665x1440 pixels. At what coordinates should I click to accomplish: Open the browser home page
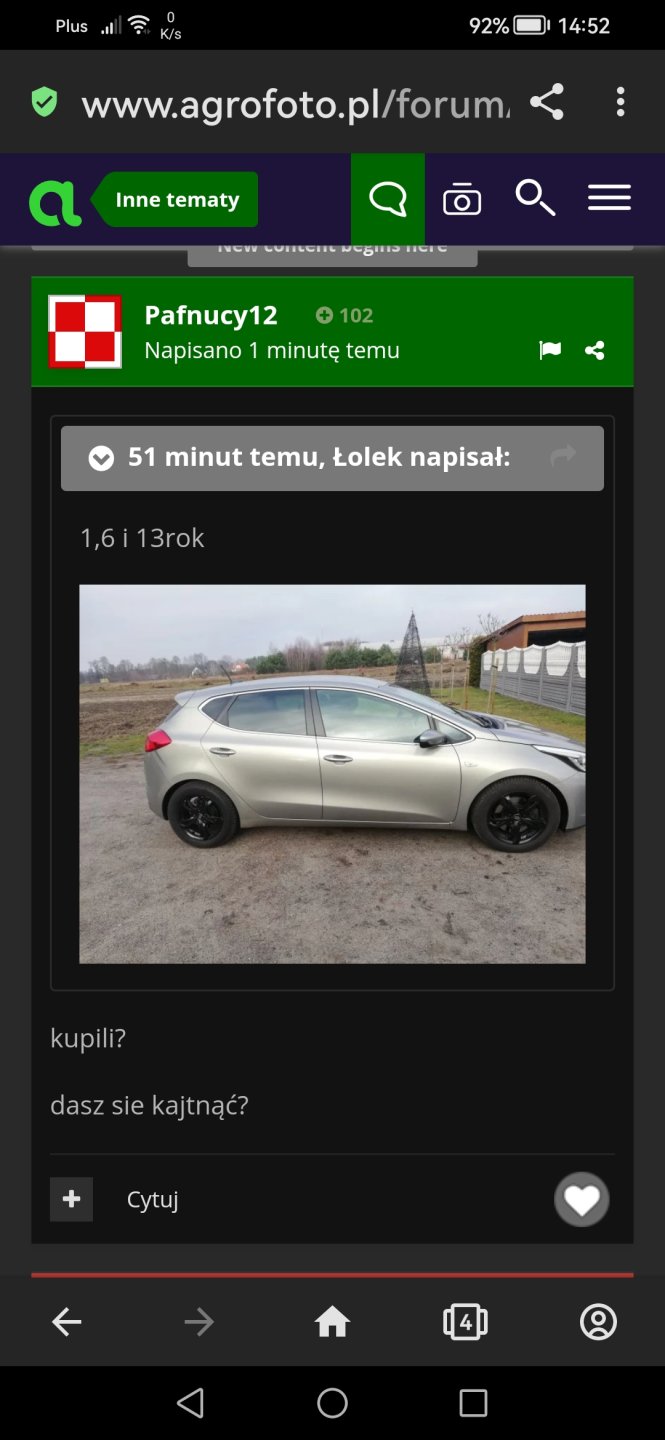click(332, 1323)
